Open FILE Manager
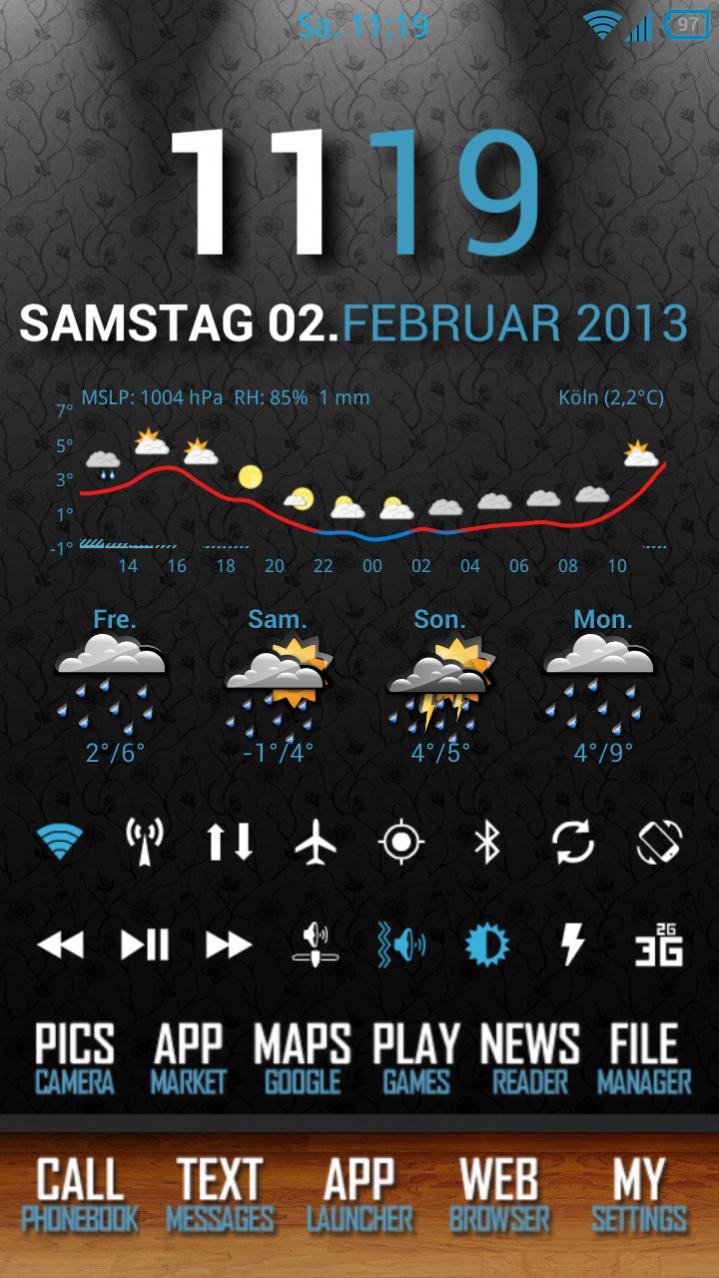 pos(644,1058)
